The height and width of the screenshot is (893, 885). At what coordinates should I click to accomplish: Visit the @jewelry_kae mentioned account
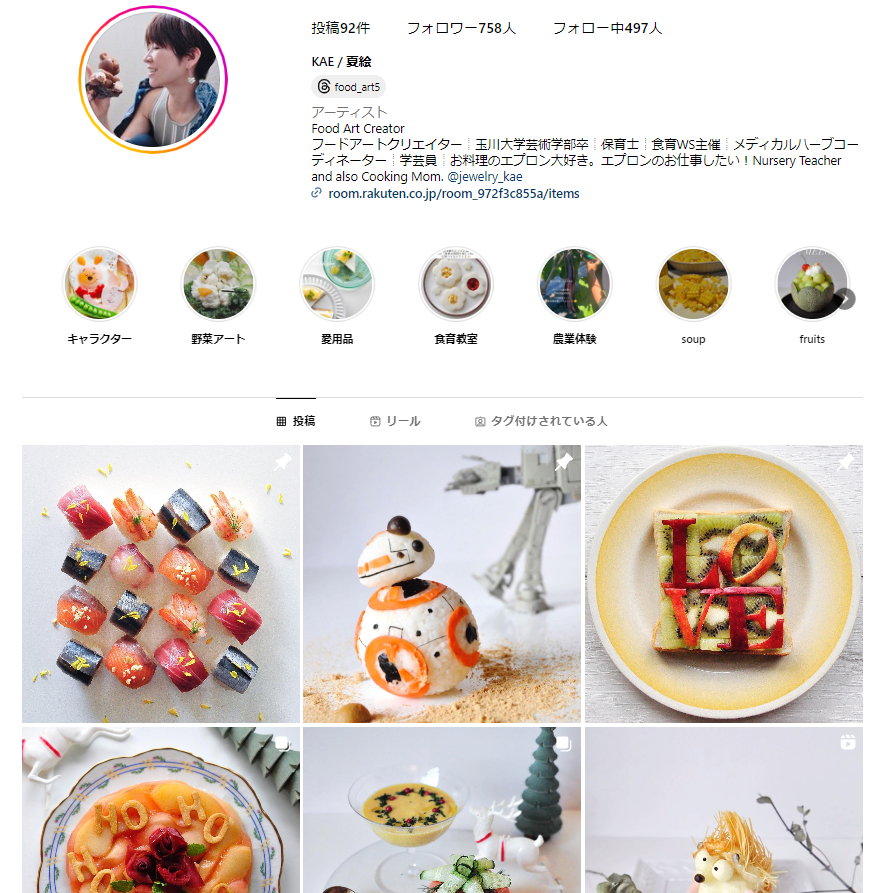pyautogui.click(x=485, y=177)
